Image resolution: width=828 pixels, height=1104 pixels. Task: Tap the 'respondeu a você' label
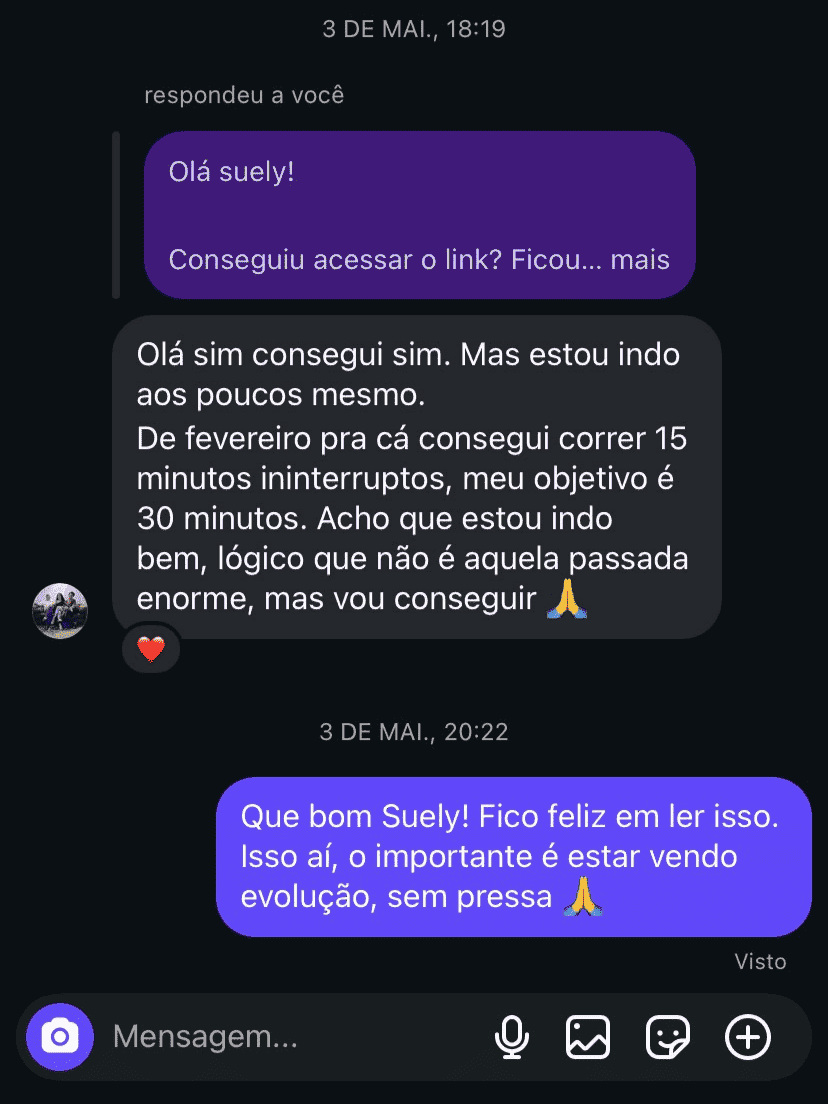pos(244,94)
